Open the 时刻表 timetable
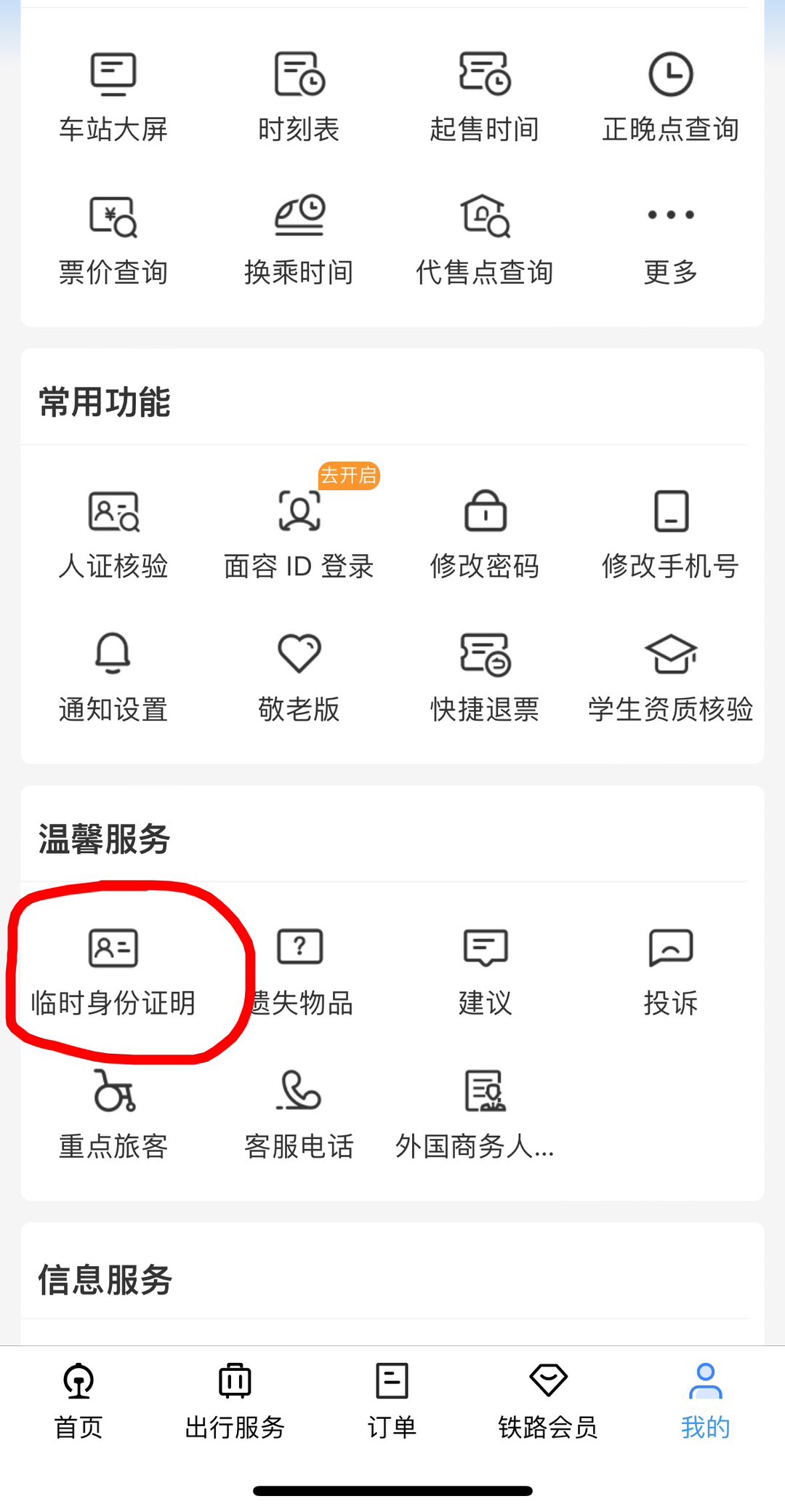This screenshot has width=785, height=1512. coord(299,96)
